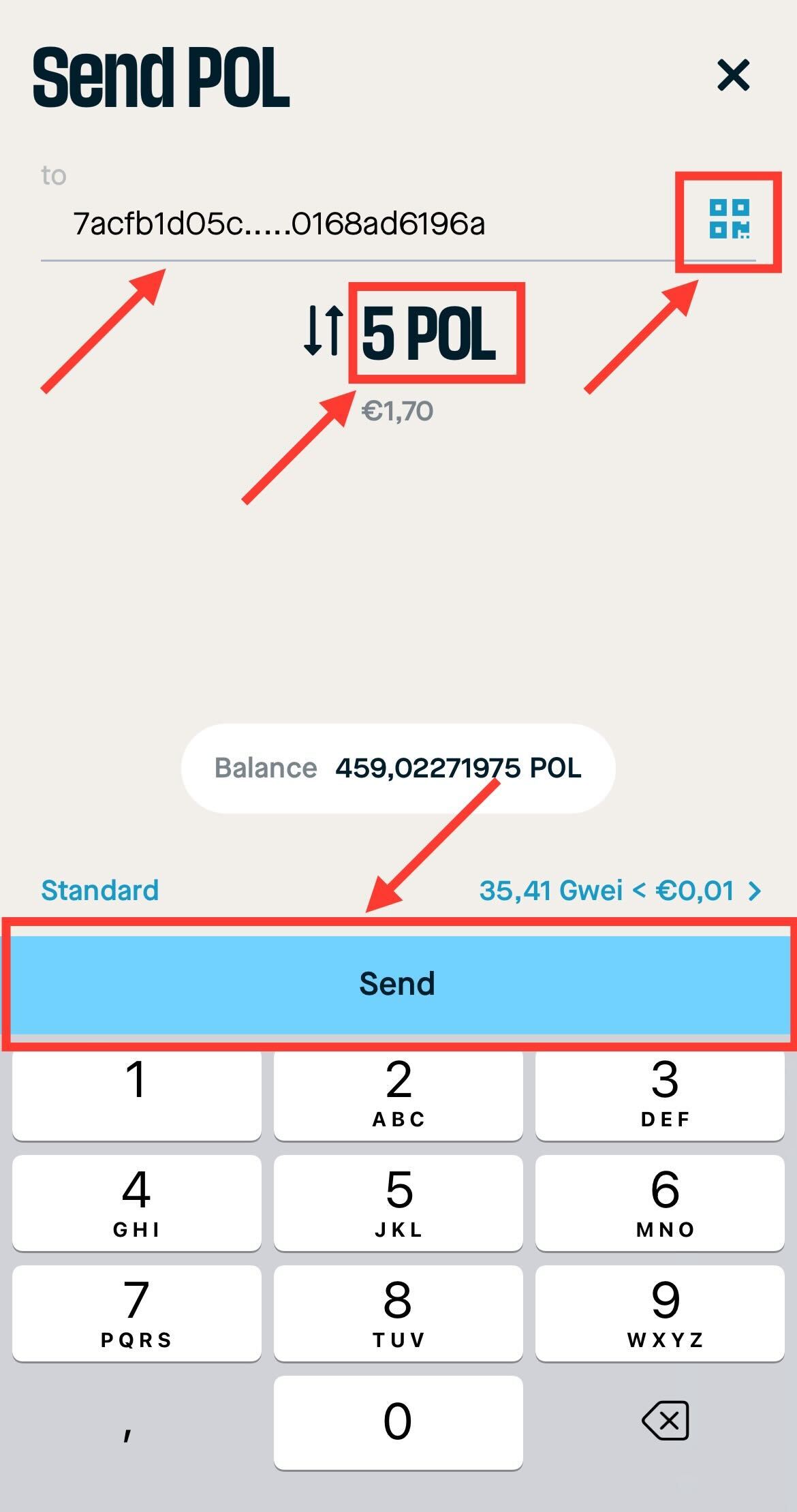Image resolution: width=797 pixels, height=1512 pixels.
Task: Open gas fee details 35,41 Gwei
Action: pyautogui.click(x=619, y=890)
